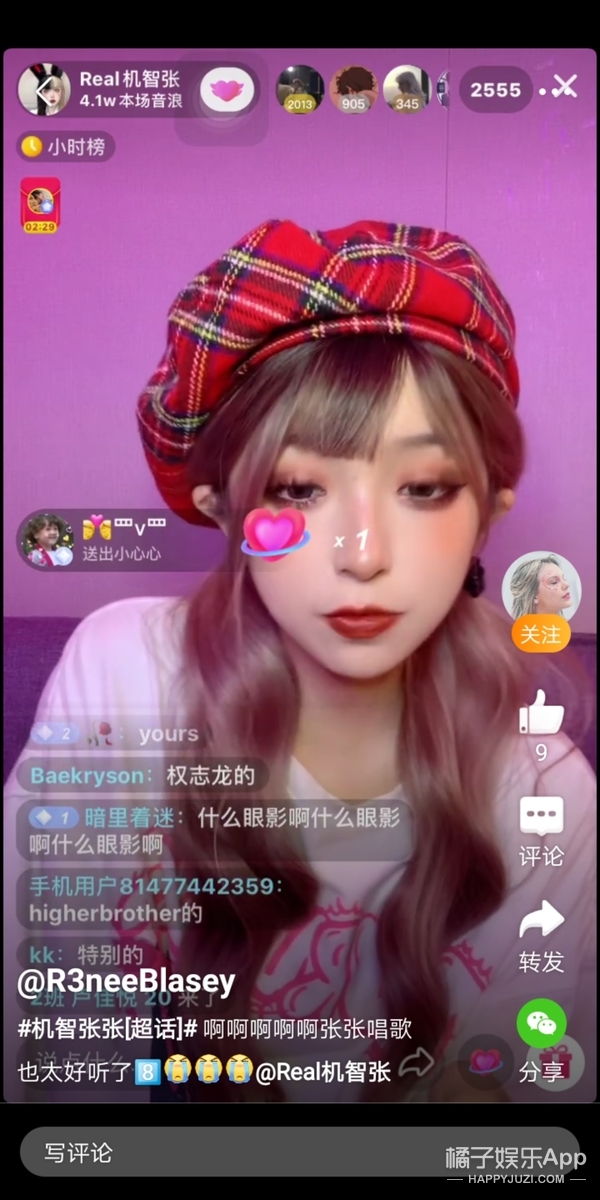The image size is (600, 1200).
Task: Follow the uploader via 关注 button
Action: coord(541,635)
